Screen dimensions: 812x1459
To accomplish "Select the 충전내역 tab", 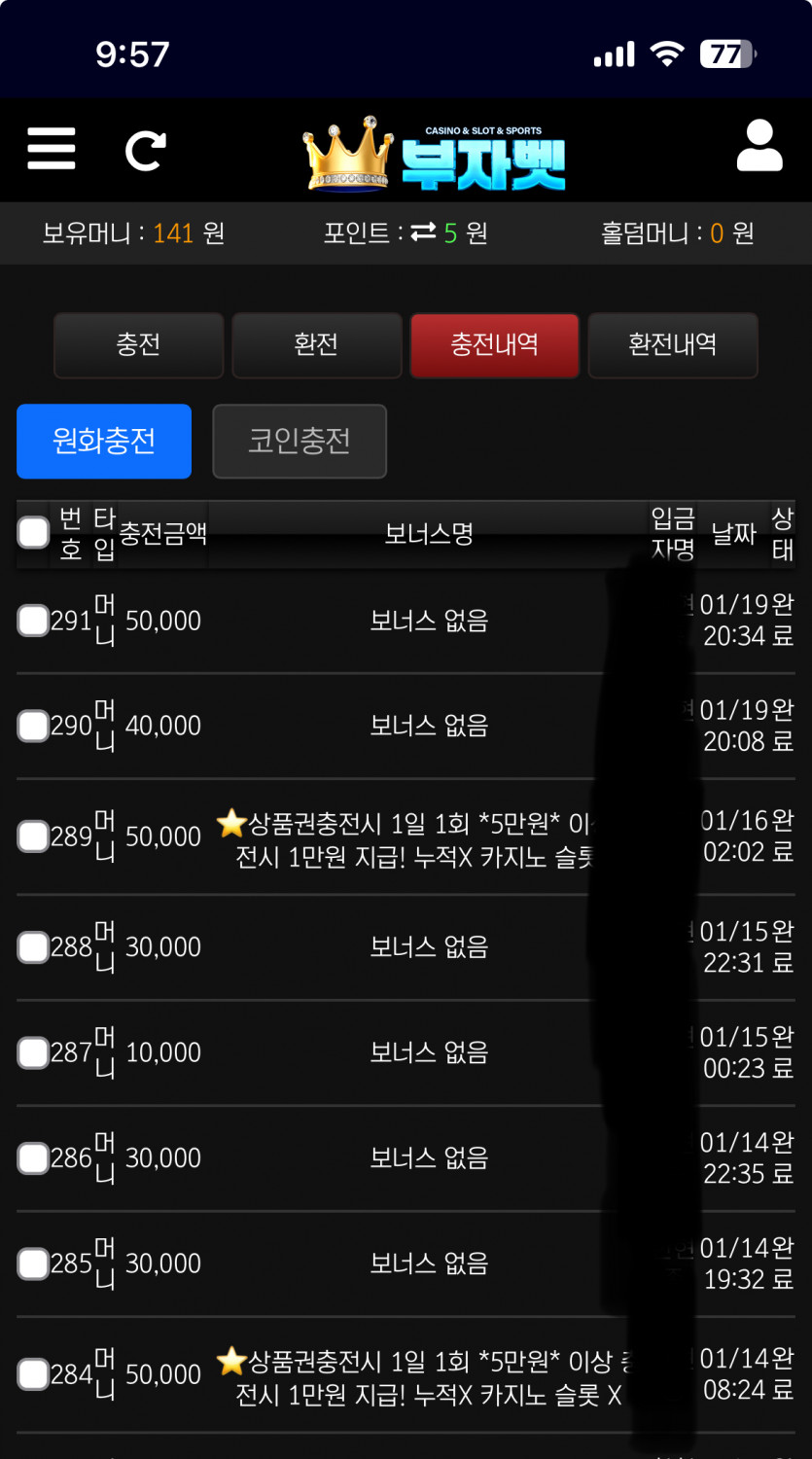I will pos(495,344).
